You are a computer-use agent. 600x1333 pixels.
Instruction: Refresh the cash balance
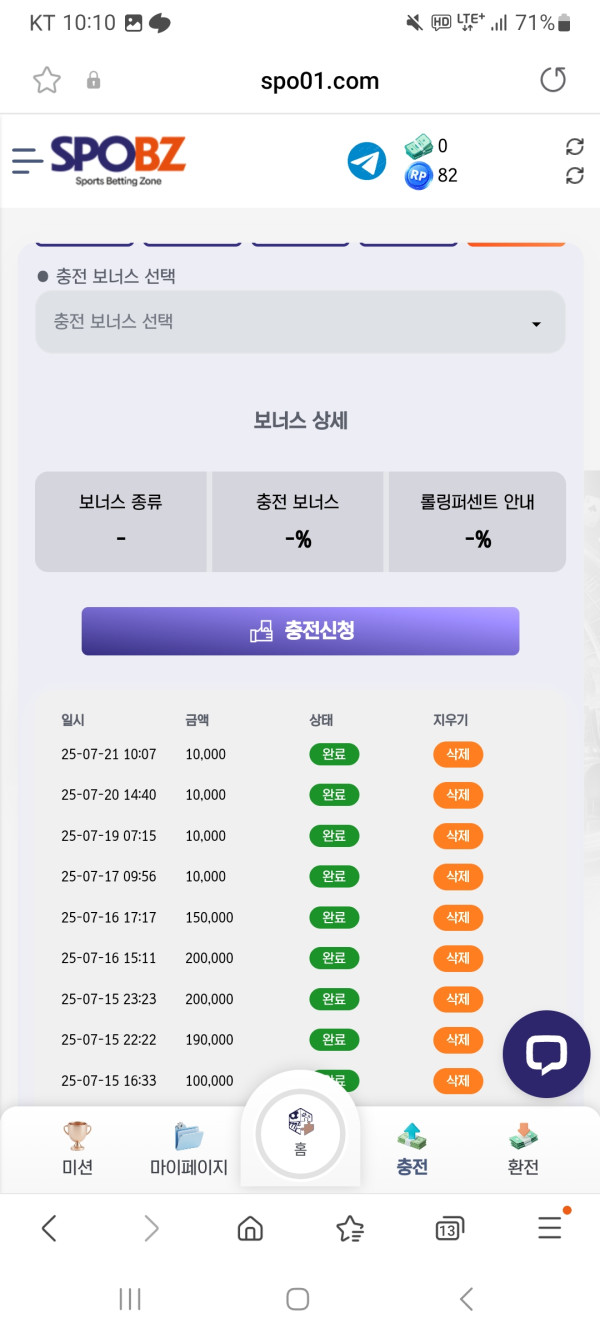click(574, 147)
